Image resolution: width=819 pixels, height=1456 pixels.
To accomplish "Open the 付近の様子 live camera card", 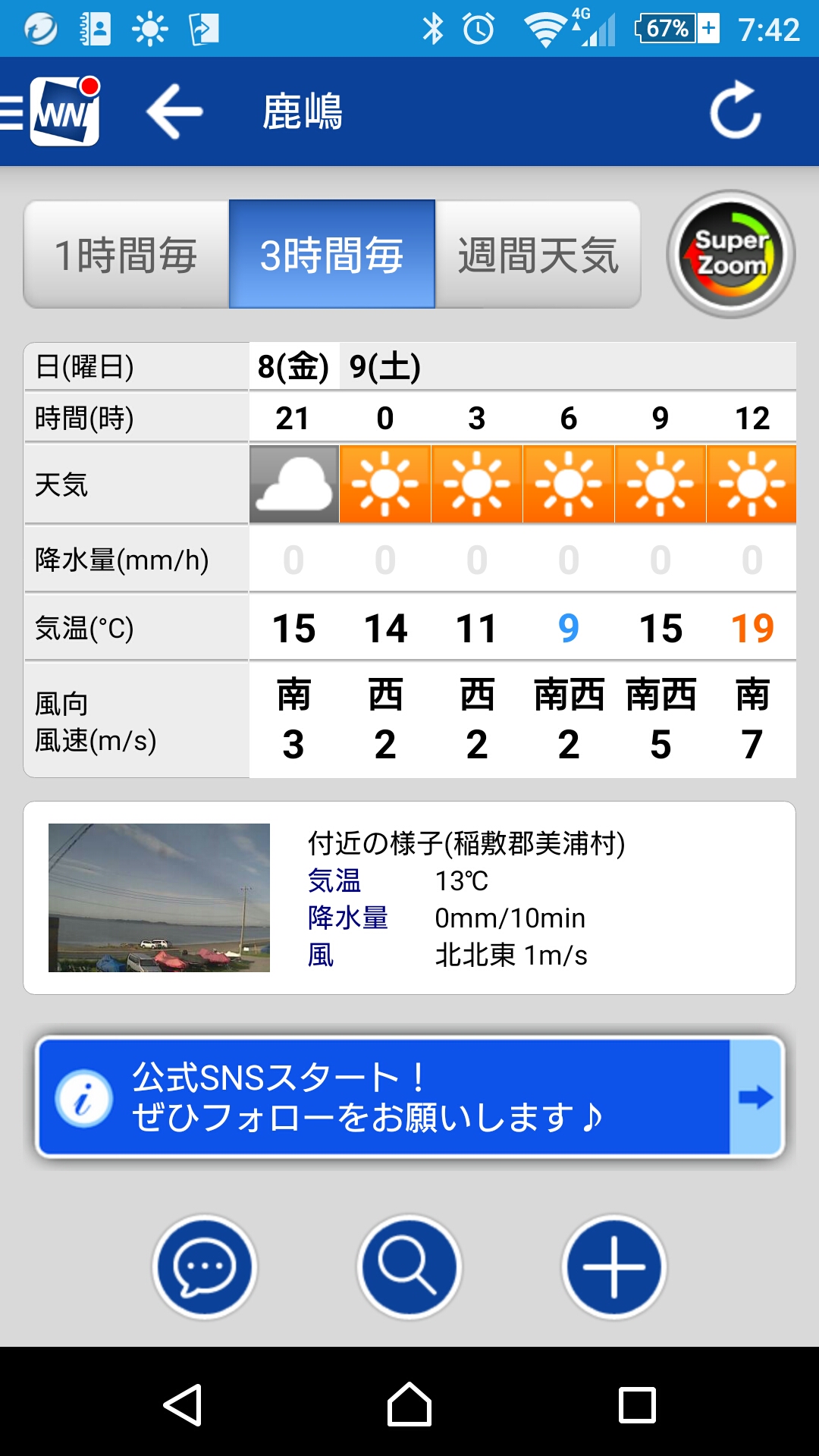I will (x=409, y=898).
